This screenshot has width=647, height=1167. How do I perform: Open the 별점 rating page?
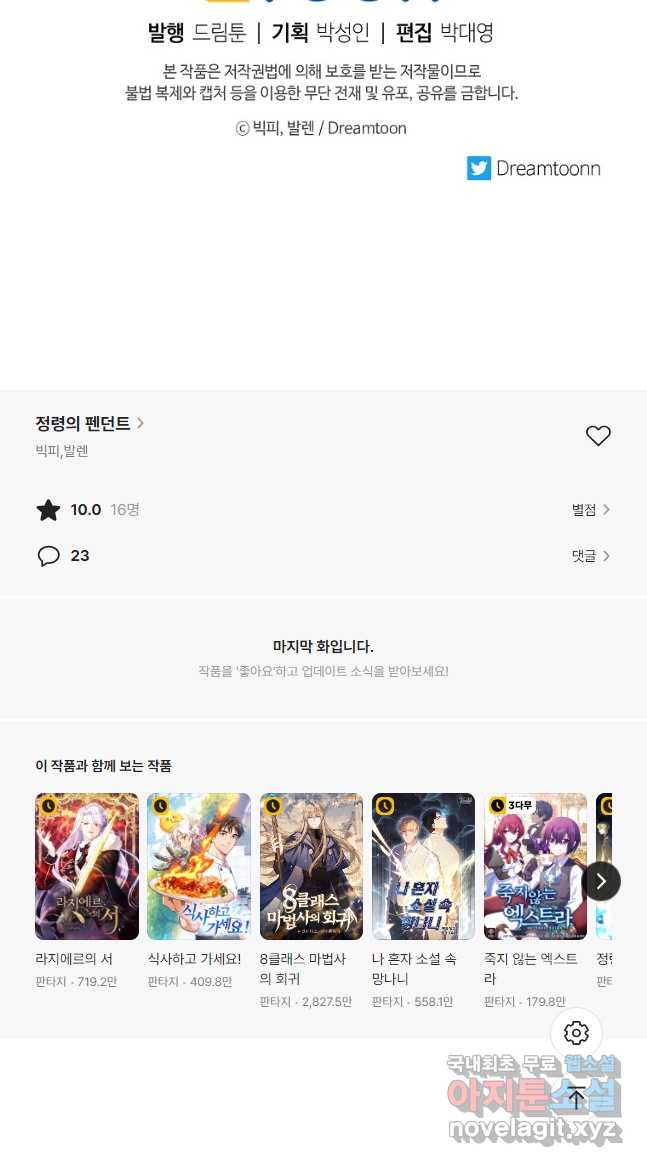coord(590,510)
